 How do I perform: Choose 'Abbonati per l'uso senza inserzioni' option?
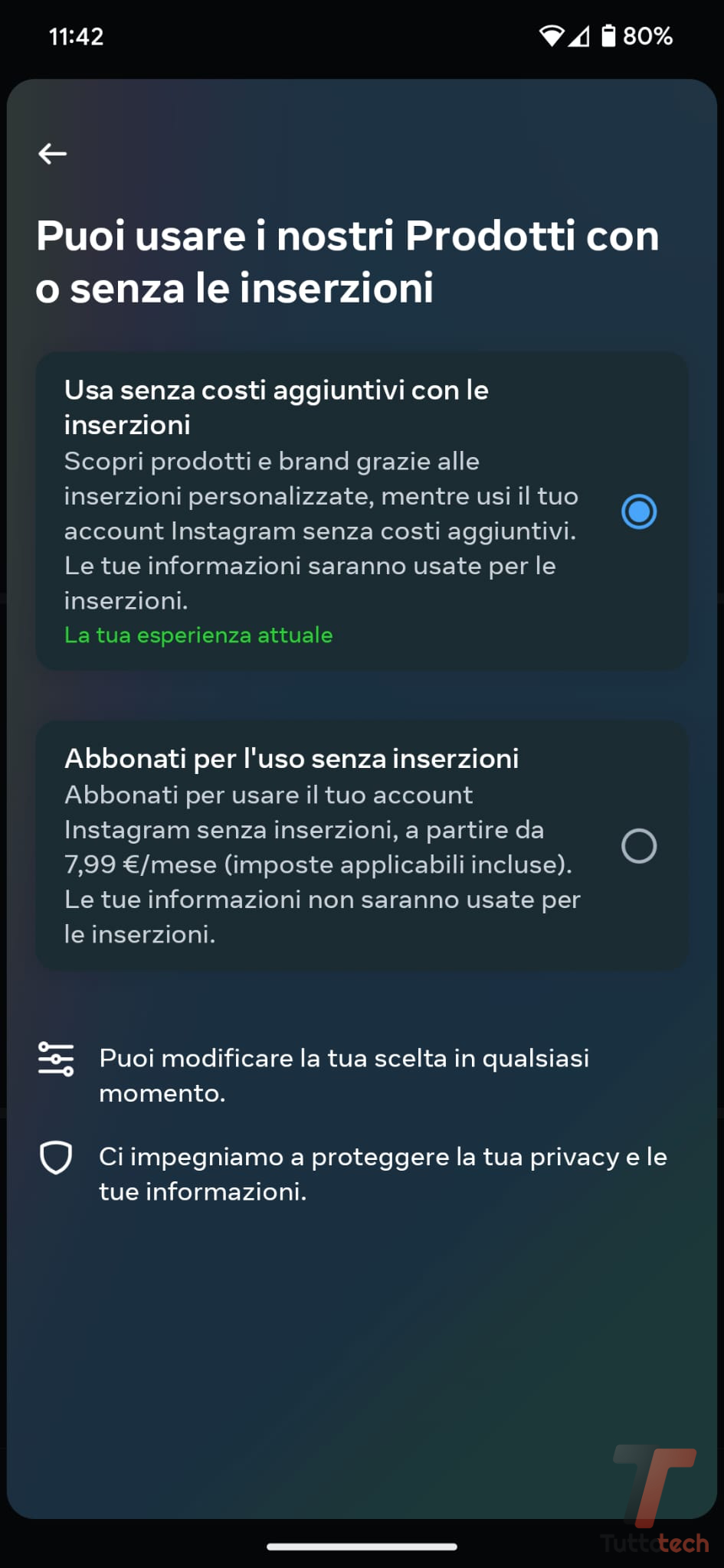click(x=638, y=846)
